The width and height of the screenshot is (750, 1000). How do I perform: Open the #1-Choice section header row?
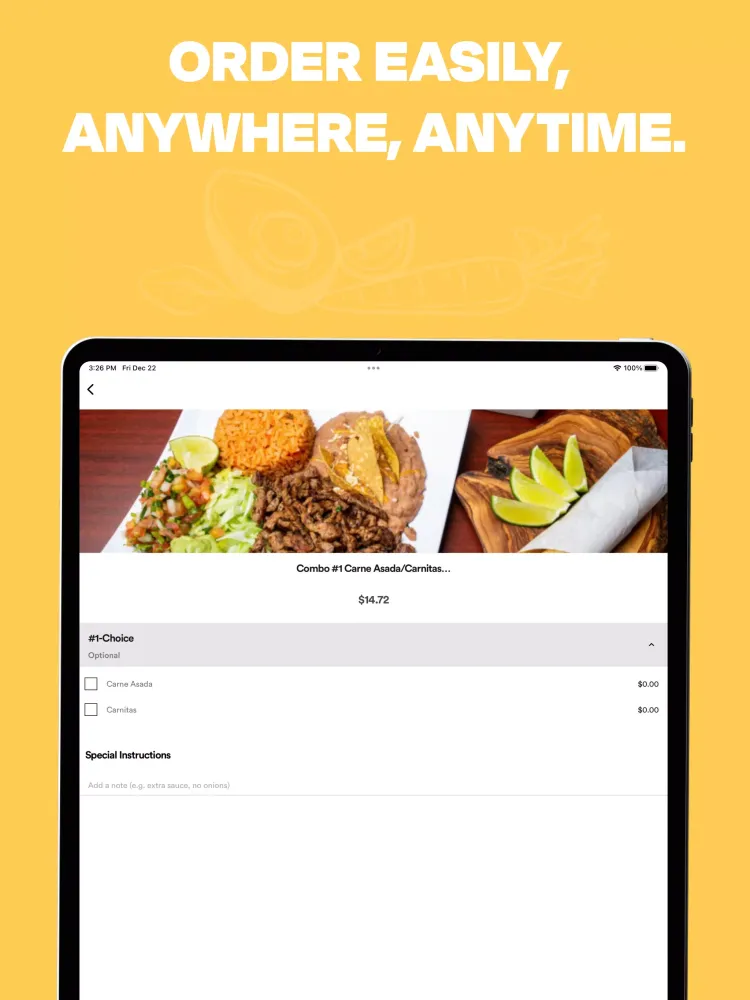pos(374,644)
